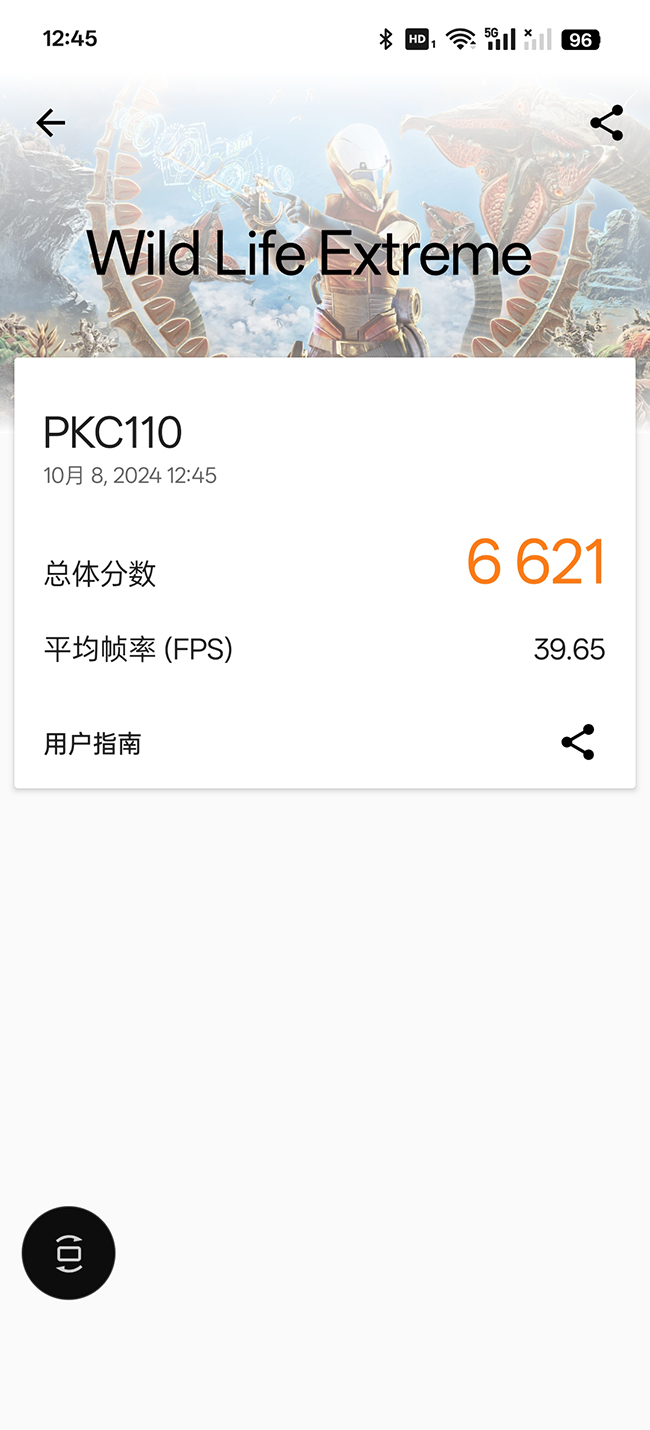Share result via the header share icon
This screenshot has height=1430, width=650.
point(606,123)
